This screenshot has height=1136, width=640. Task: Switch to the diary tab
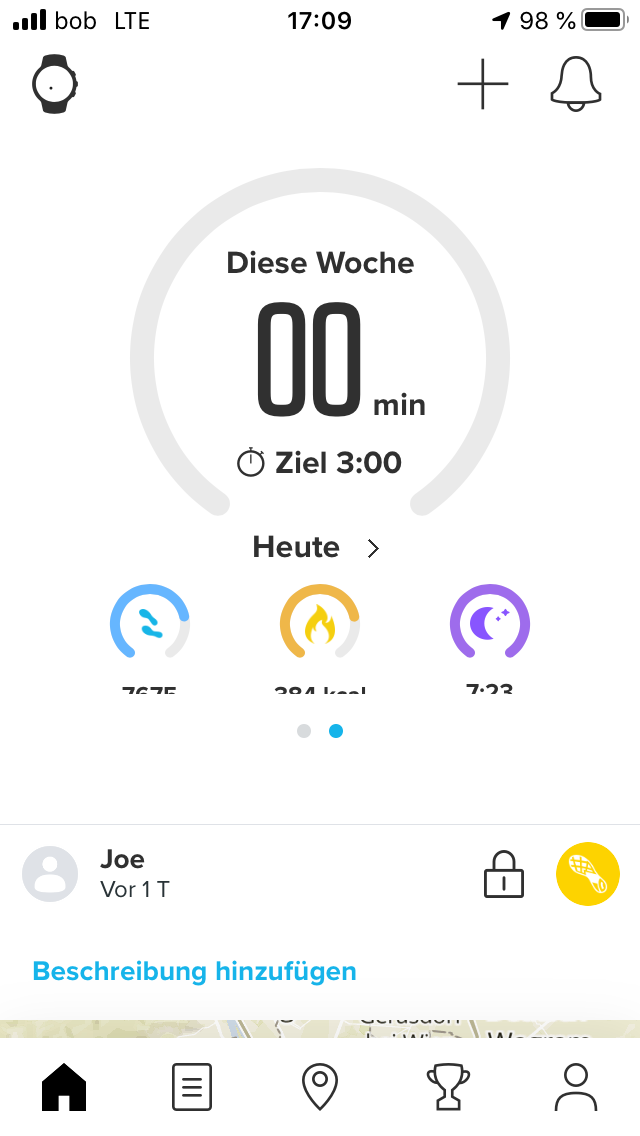pos(192,1087)
